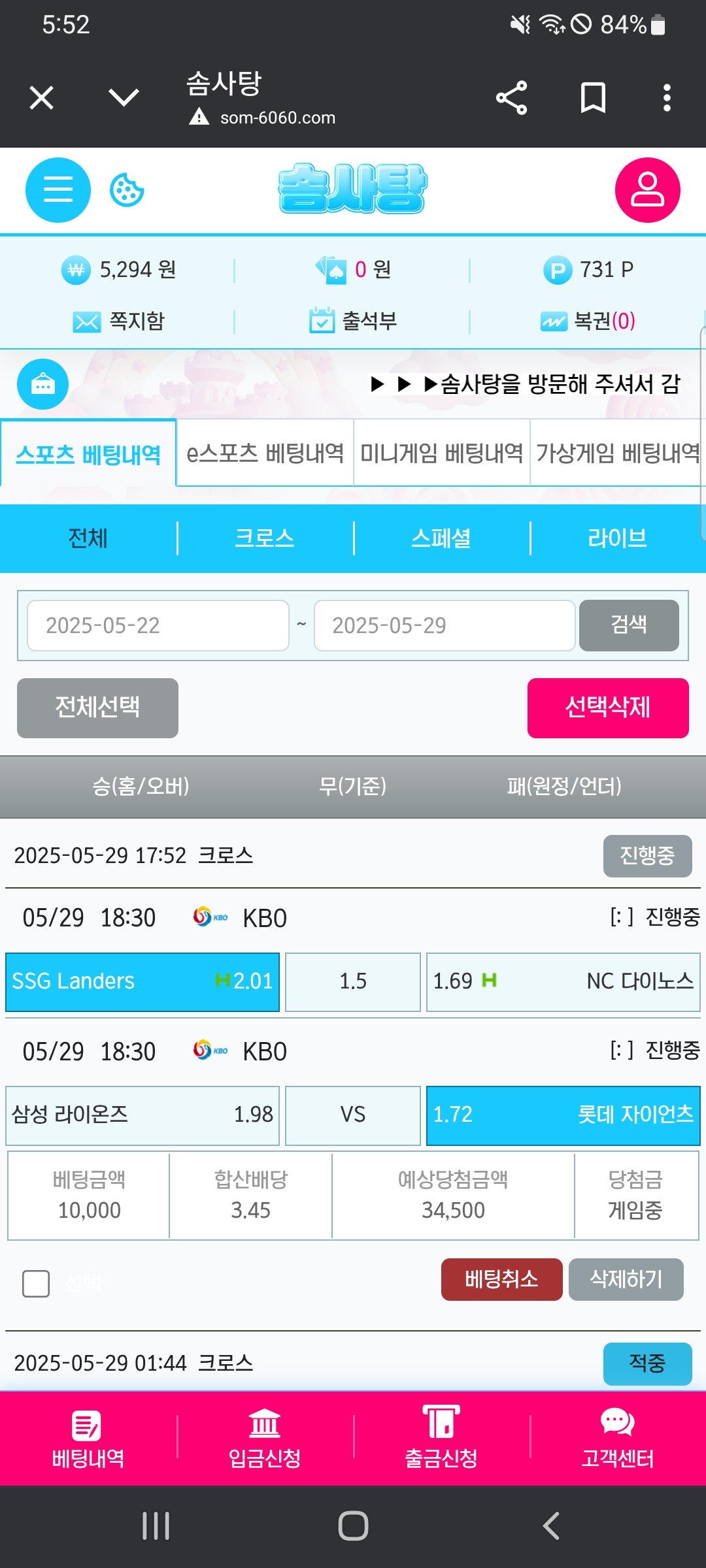Image resolution: width=706 pixels, height=1568 pixels.
Task: Tap the 검색 search button
Action: (628, 625)
